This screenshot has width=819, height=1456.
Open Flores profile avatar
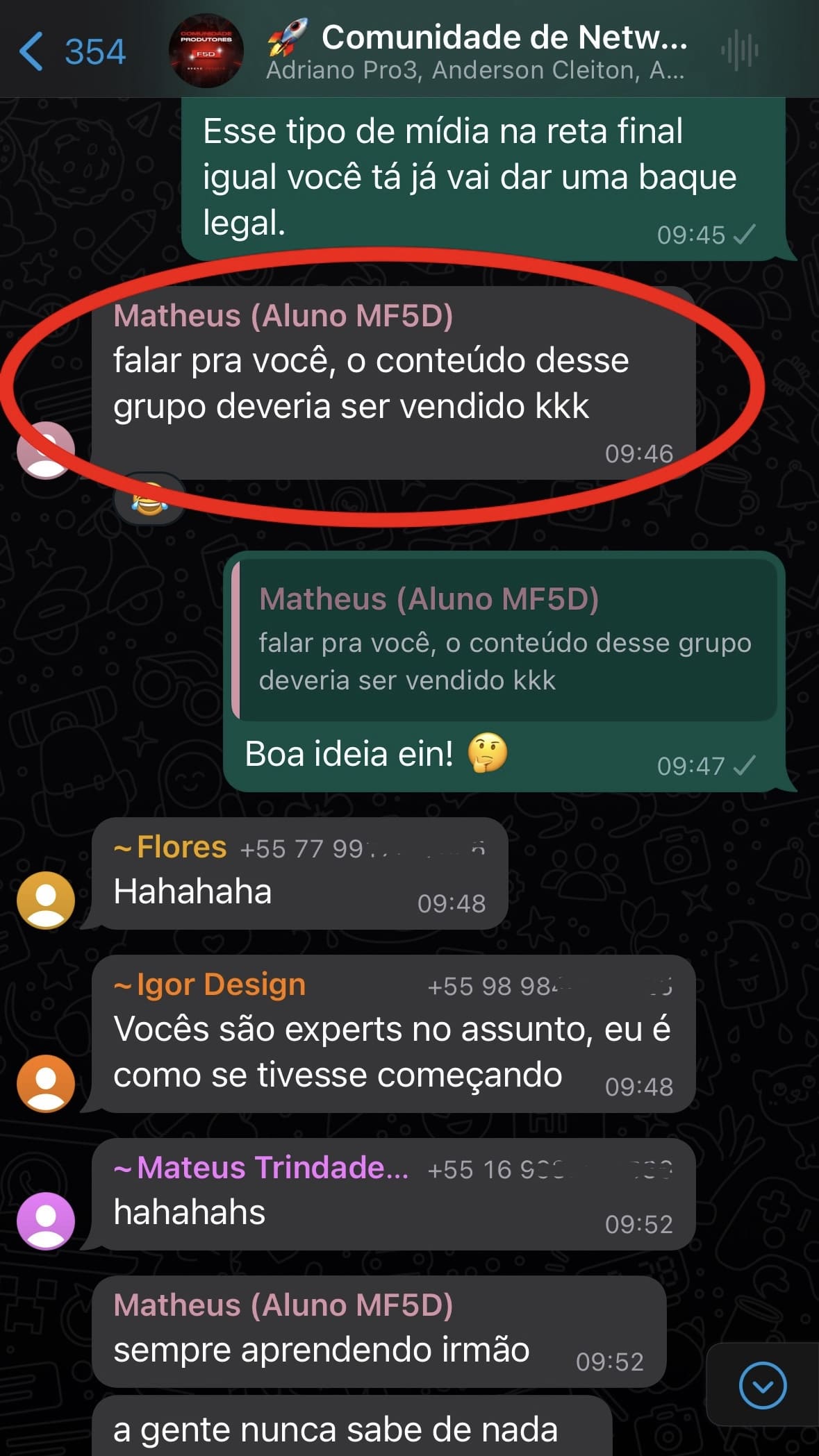point(46,900)
